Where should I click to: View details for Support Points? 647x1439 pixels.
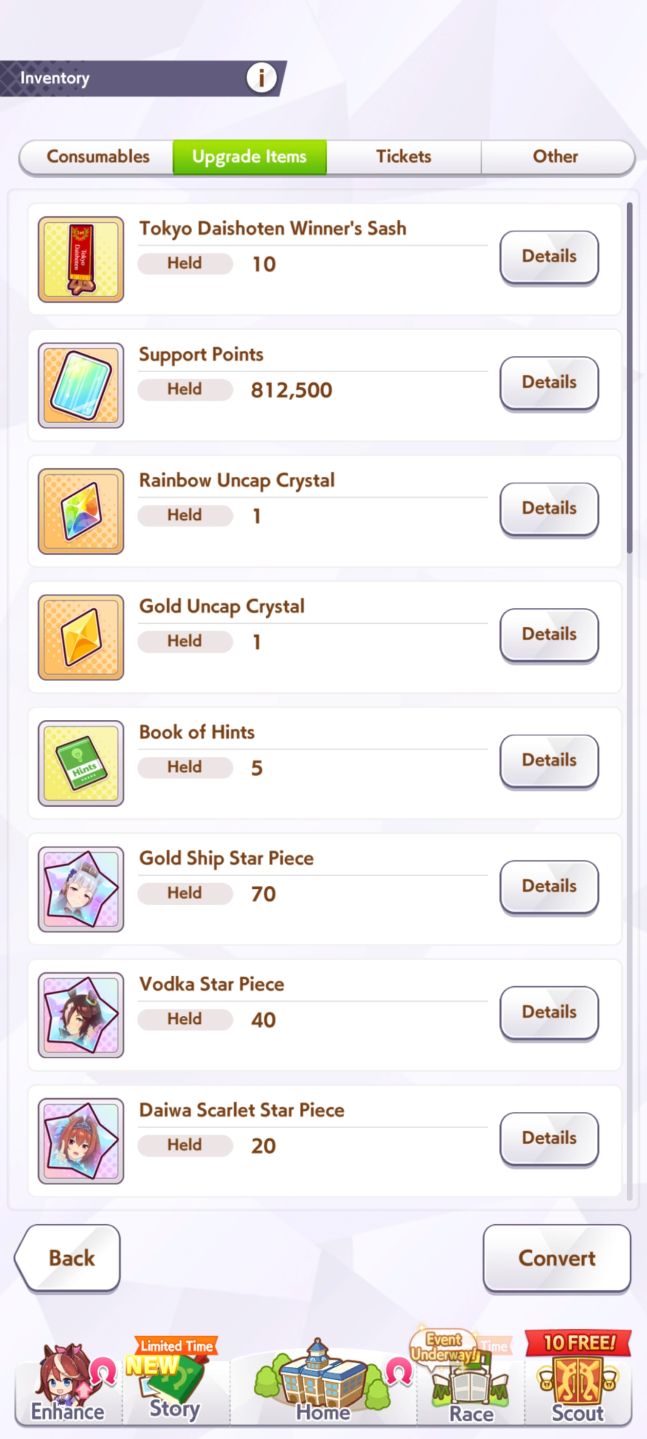(549, 383)
